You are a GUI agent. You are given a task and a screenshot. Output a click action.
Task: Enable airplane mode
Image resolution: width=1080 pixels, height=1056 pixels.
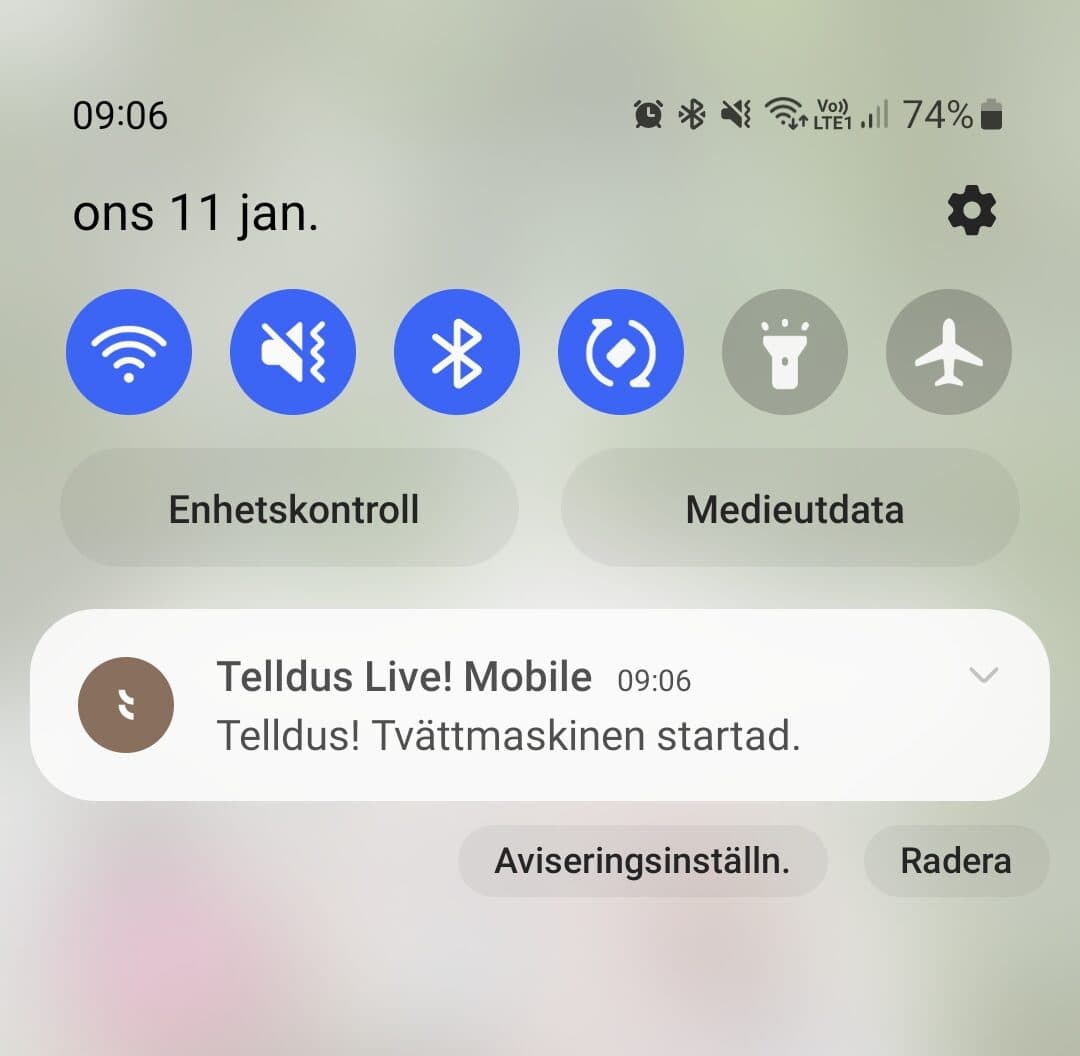pyautogui.click(x=949, y=352)
